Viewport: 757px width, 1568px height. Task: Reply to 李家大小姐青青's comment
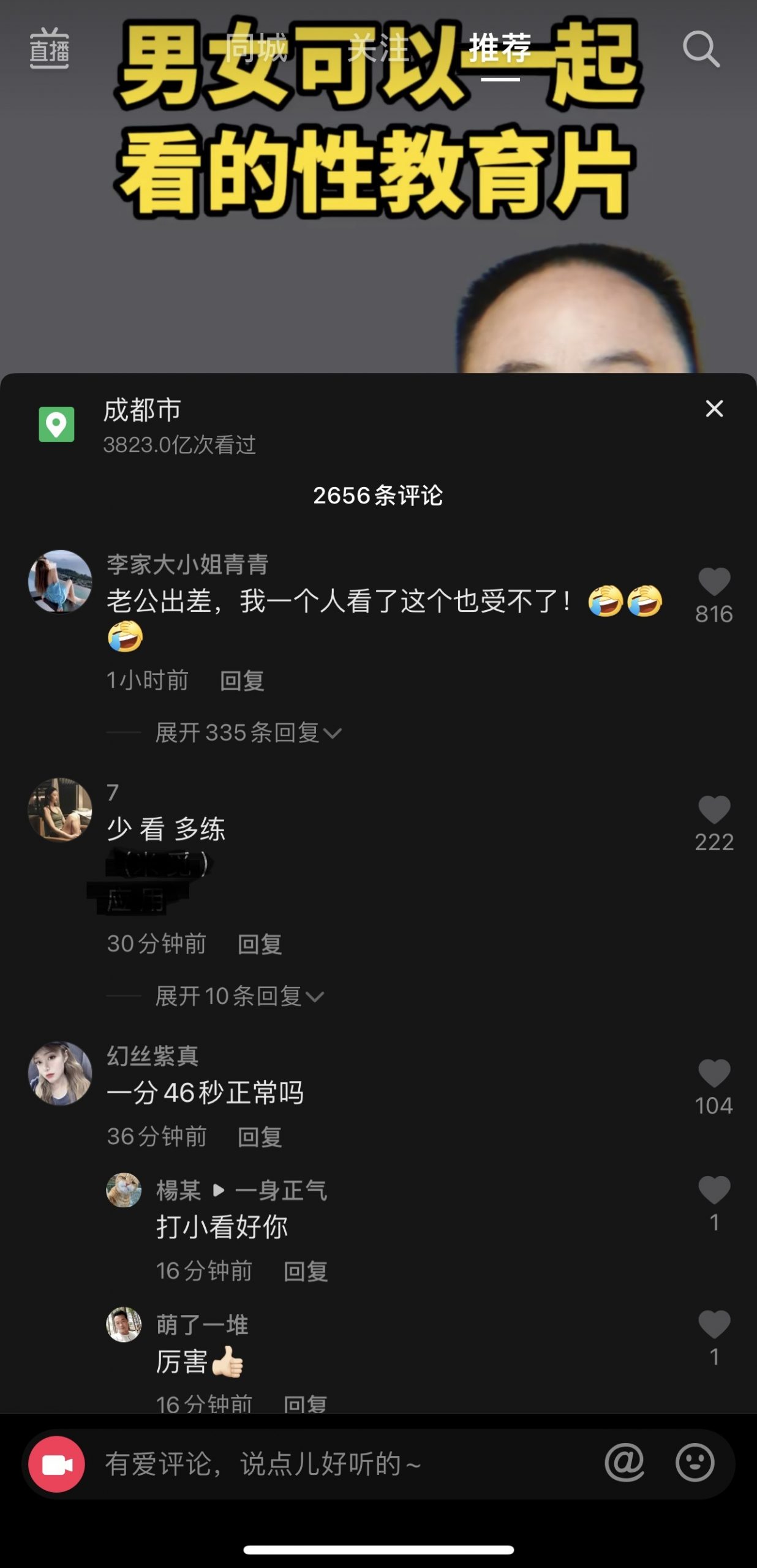[242, 680]
